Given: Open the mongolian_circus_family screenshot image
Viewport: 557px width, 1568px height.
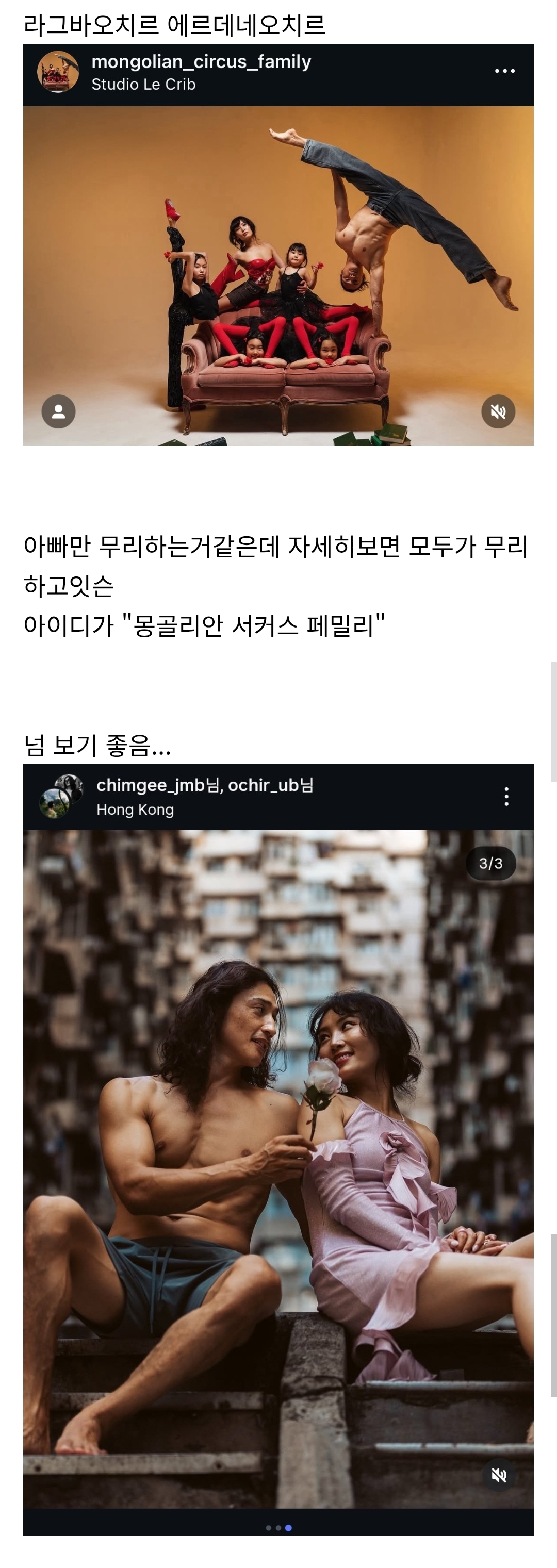Looking at the screenshot, I should (278, 245).
